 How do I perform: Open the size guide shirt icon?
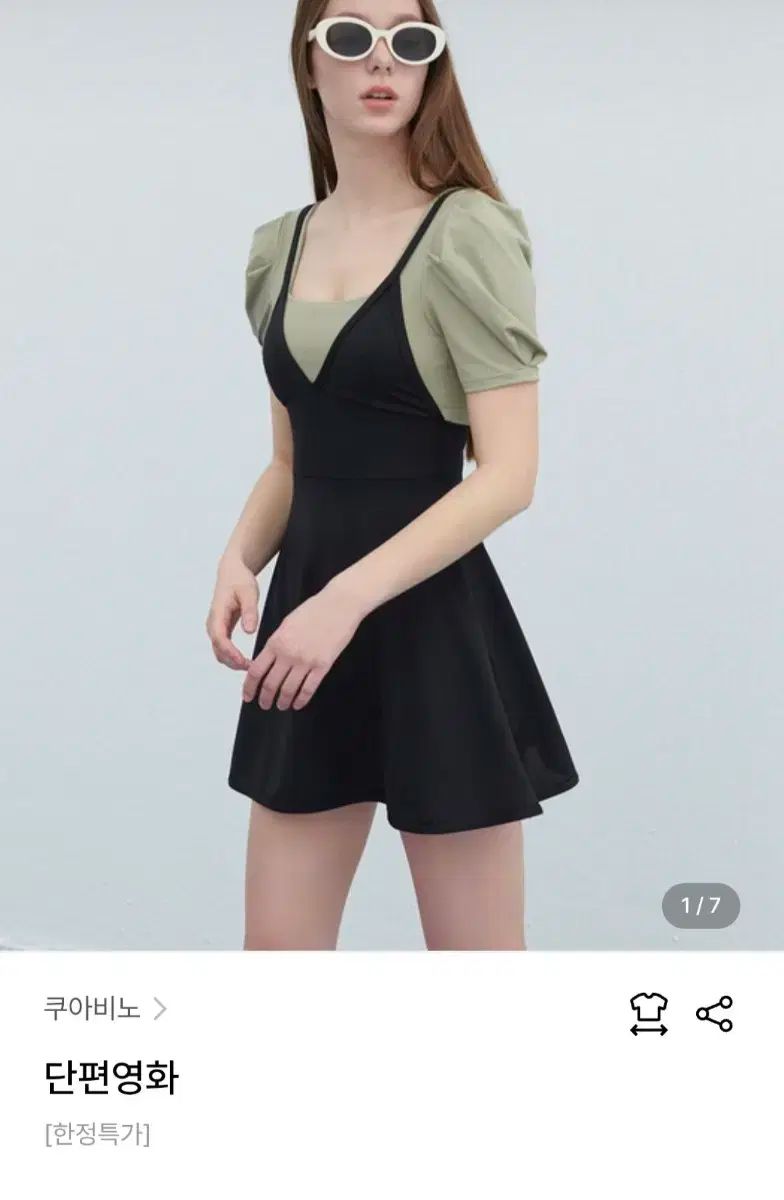(x=648, y=1013)
